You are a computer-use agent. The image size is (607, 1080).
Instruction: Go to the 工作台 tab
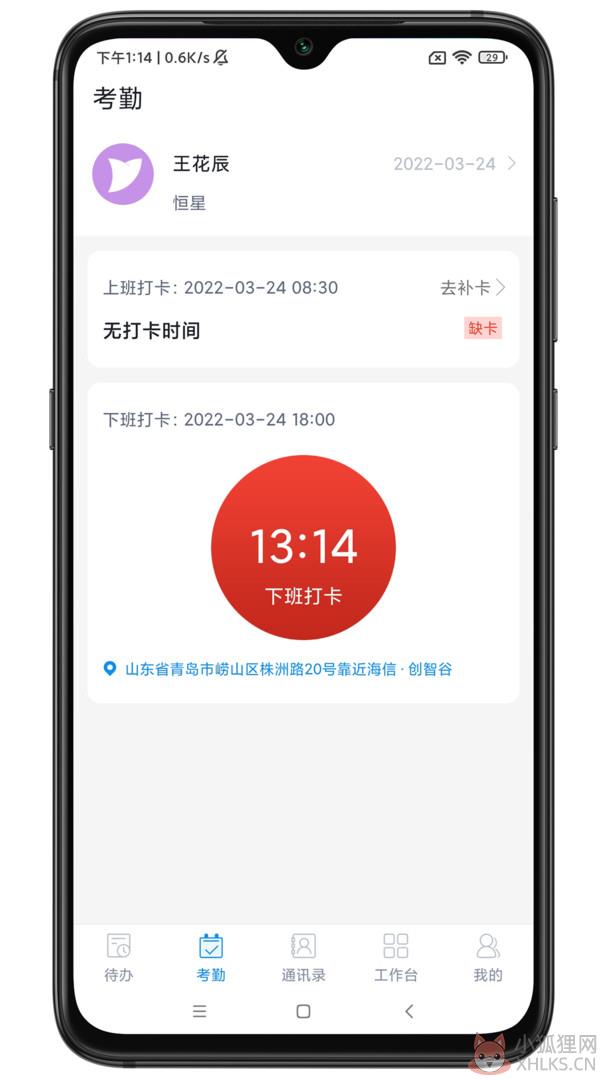pyautogui.click(x=395, y=957)
